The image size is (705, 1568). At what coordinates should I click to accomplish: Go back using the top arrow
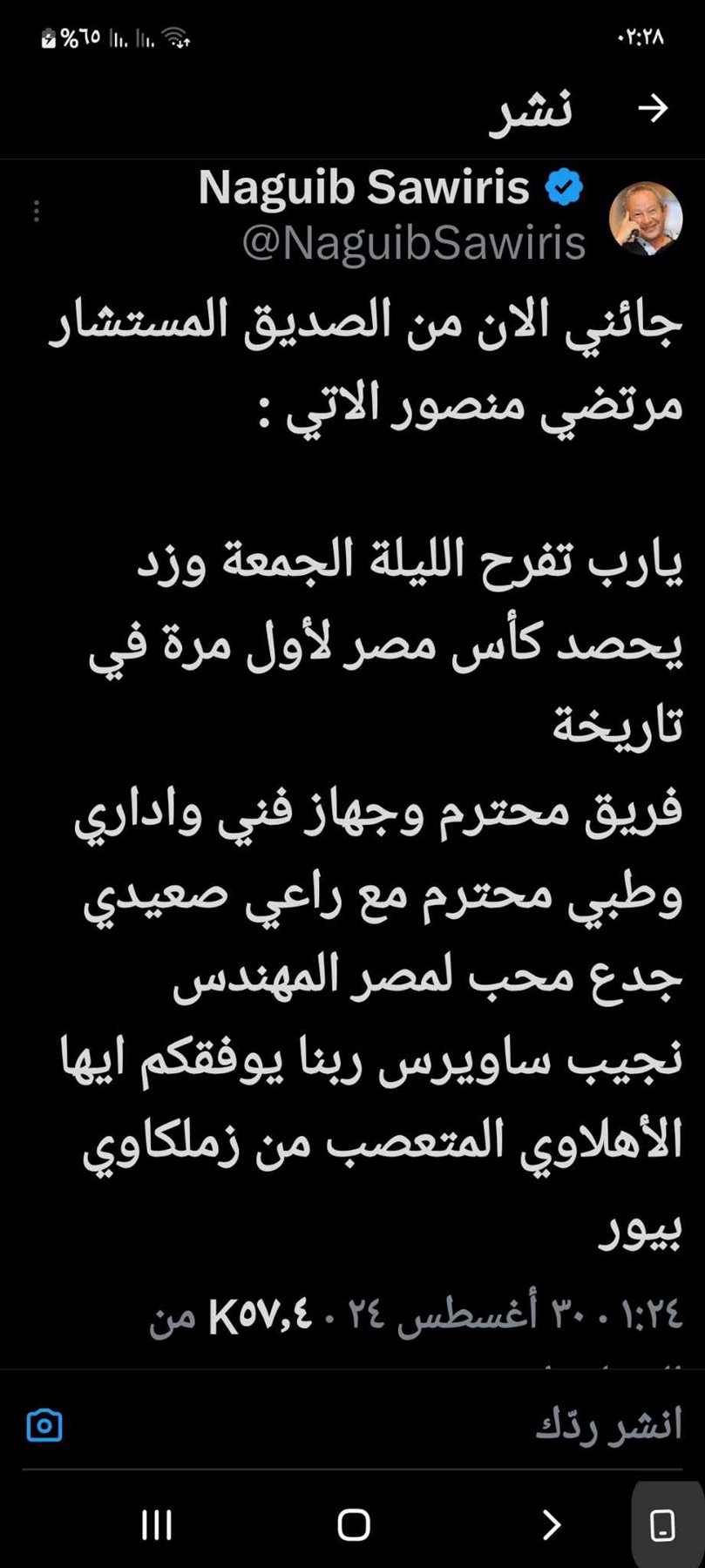pyautogui.click(x=653, y=108)
